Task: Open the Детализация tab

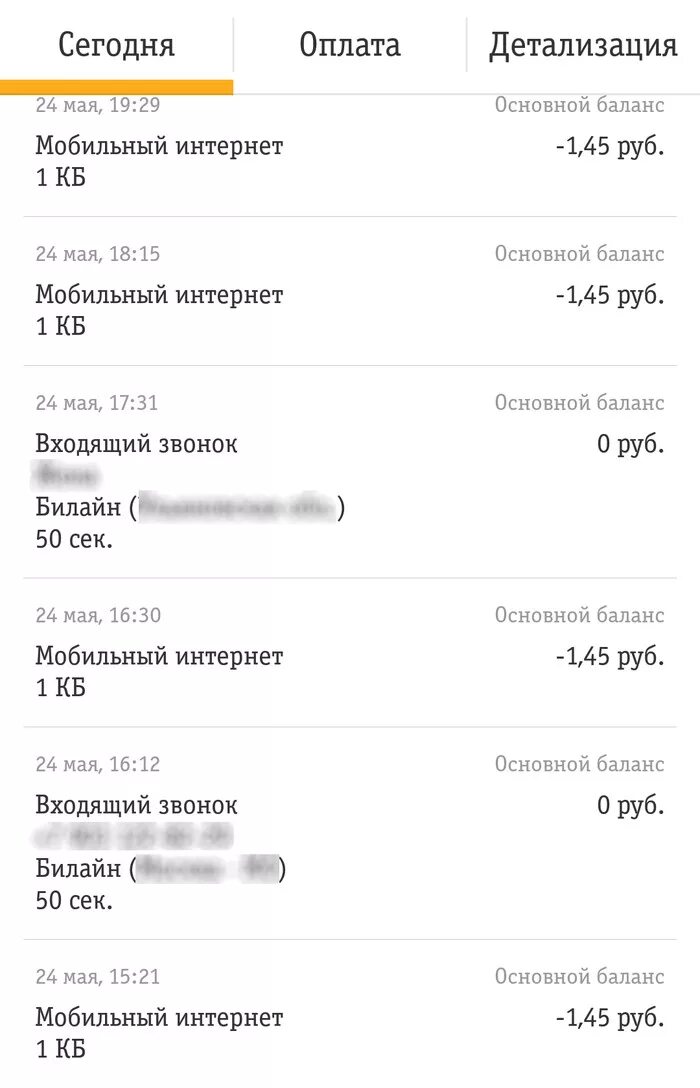Action: (x=583, y=46)
